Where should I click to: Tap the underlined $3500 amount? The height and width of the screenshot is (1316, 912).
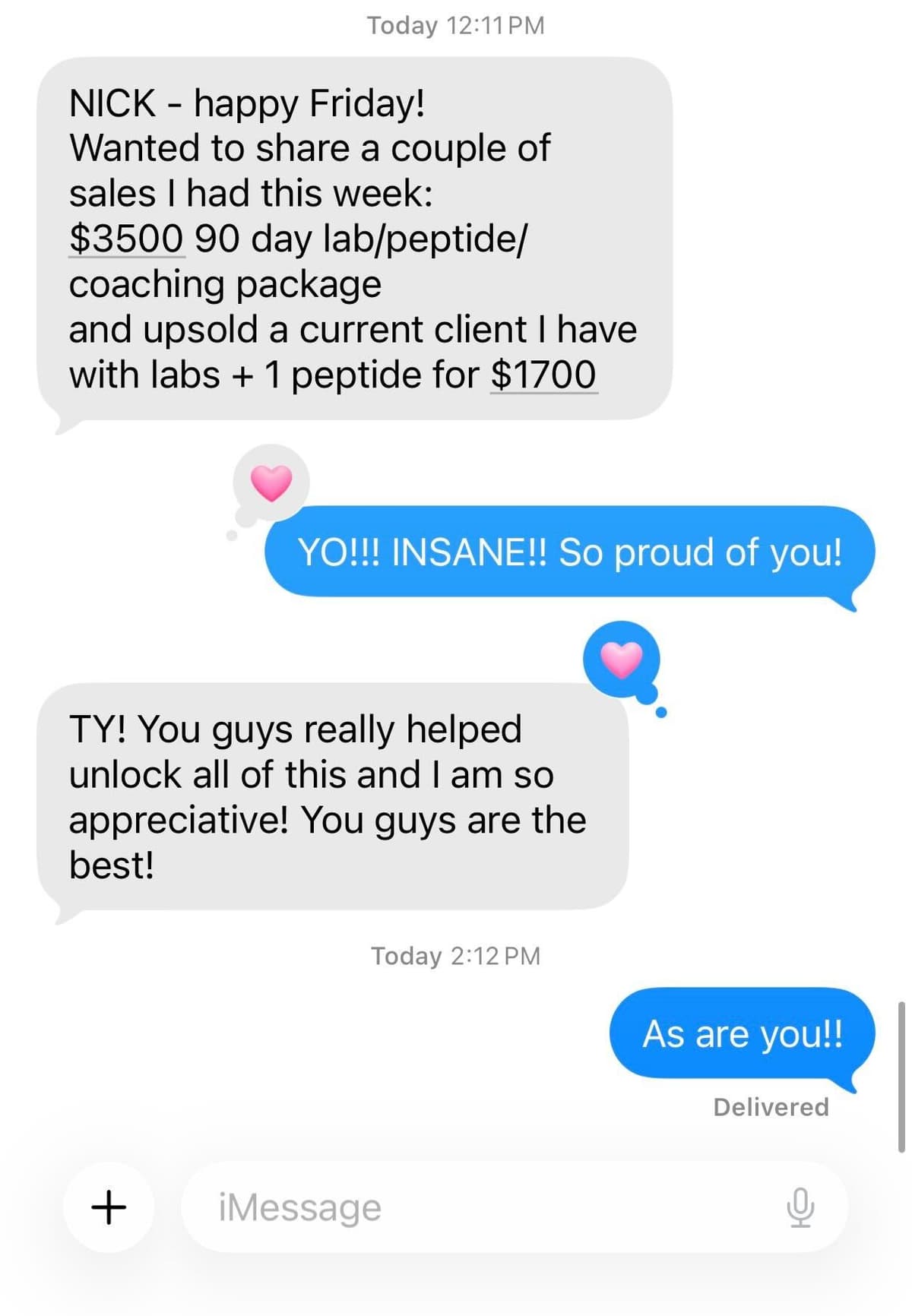point(126,239)
